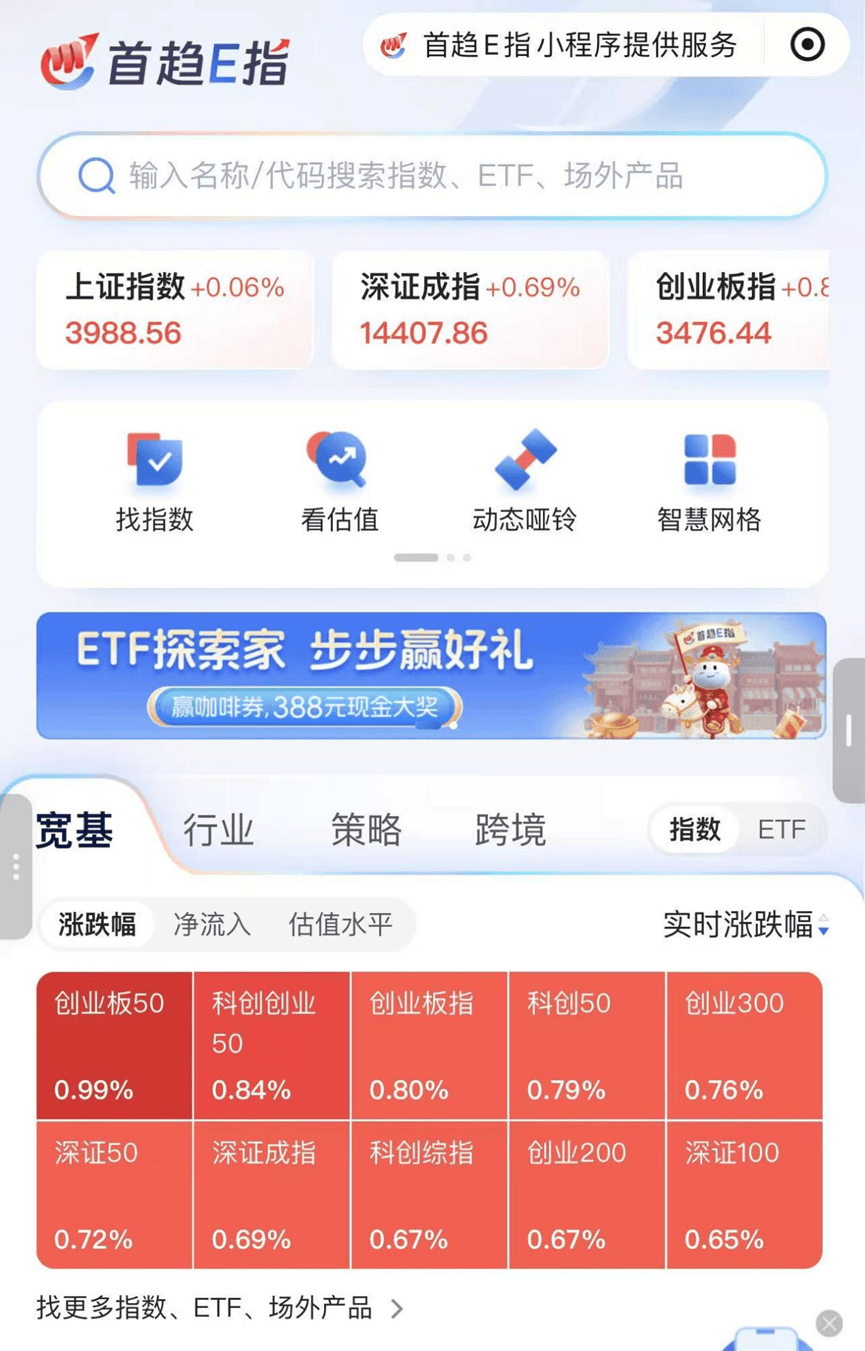Switch to the 行业 tab
This screenshot has width=865, height=1351.
pos(218,830)
